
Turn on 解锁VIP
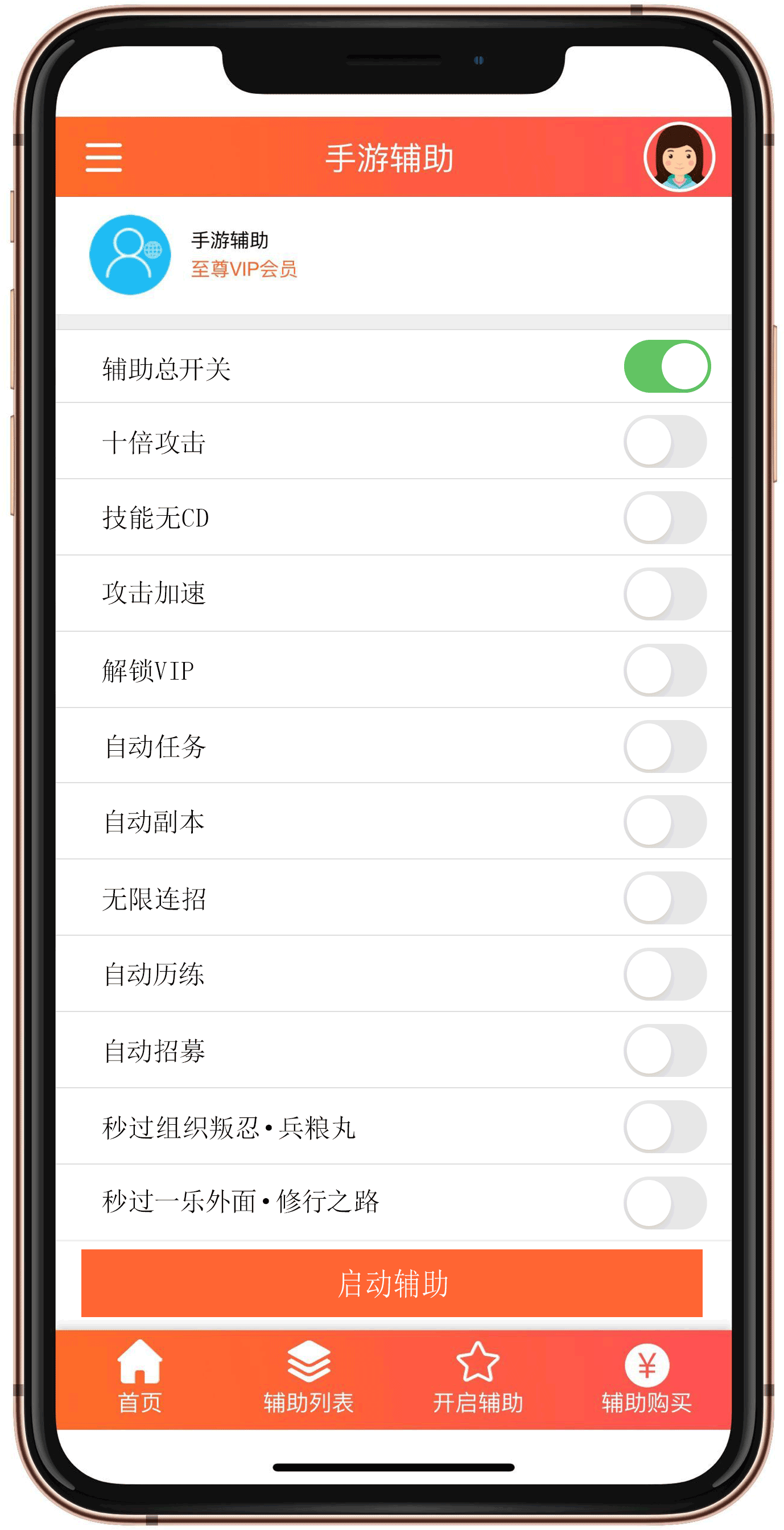(665, 671)
